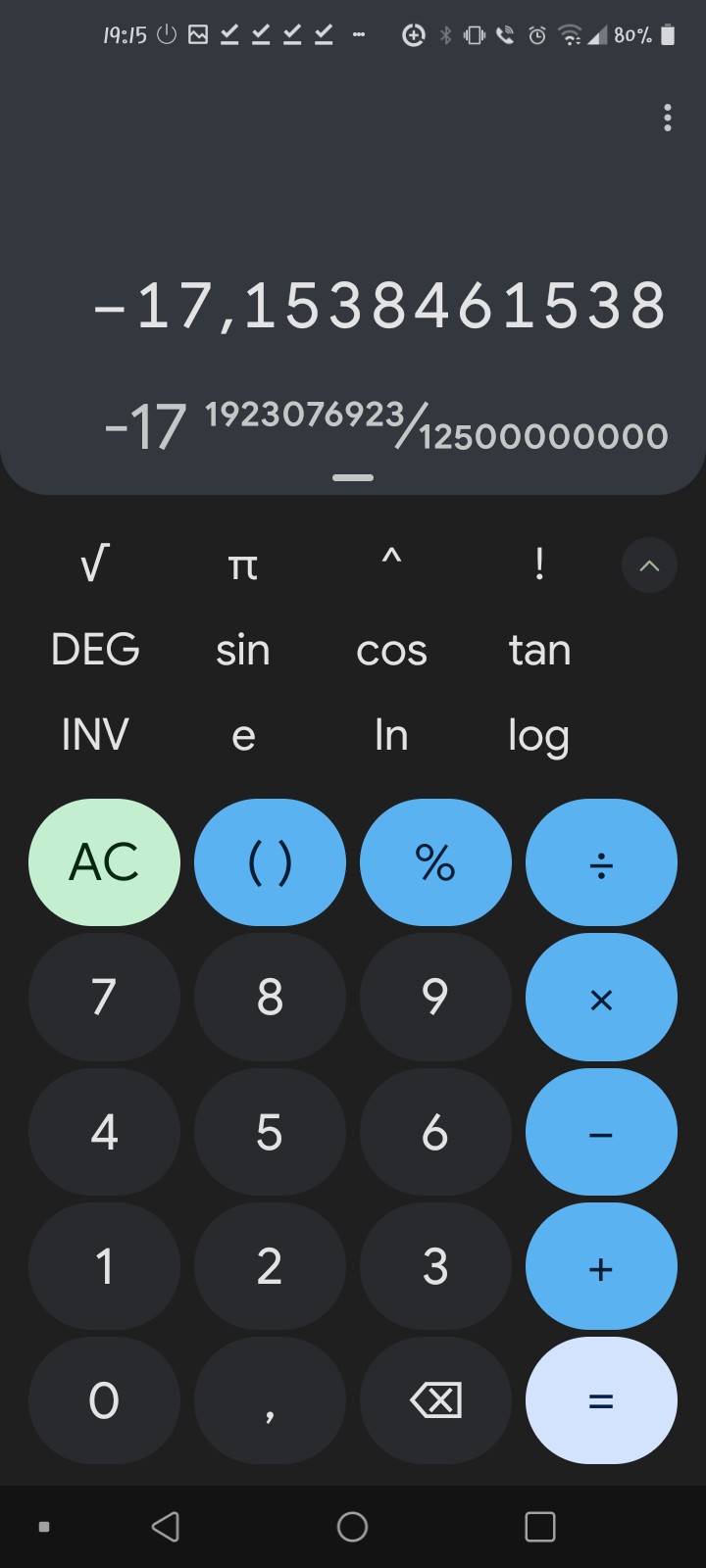Enter the digit 7

(104, 998)
